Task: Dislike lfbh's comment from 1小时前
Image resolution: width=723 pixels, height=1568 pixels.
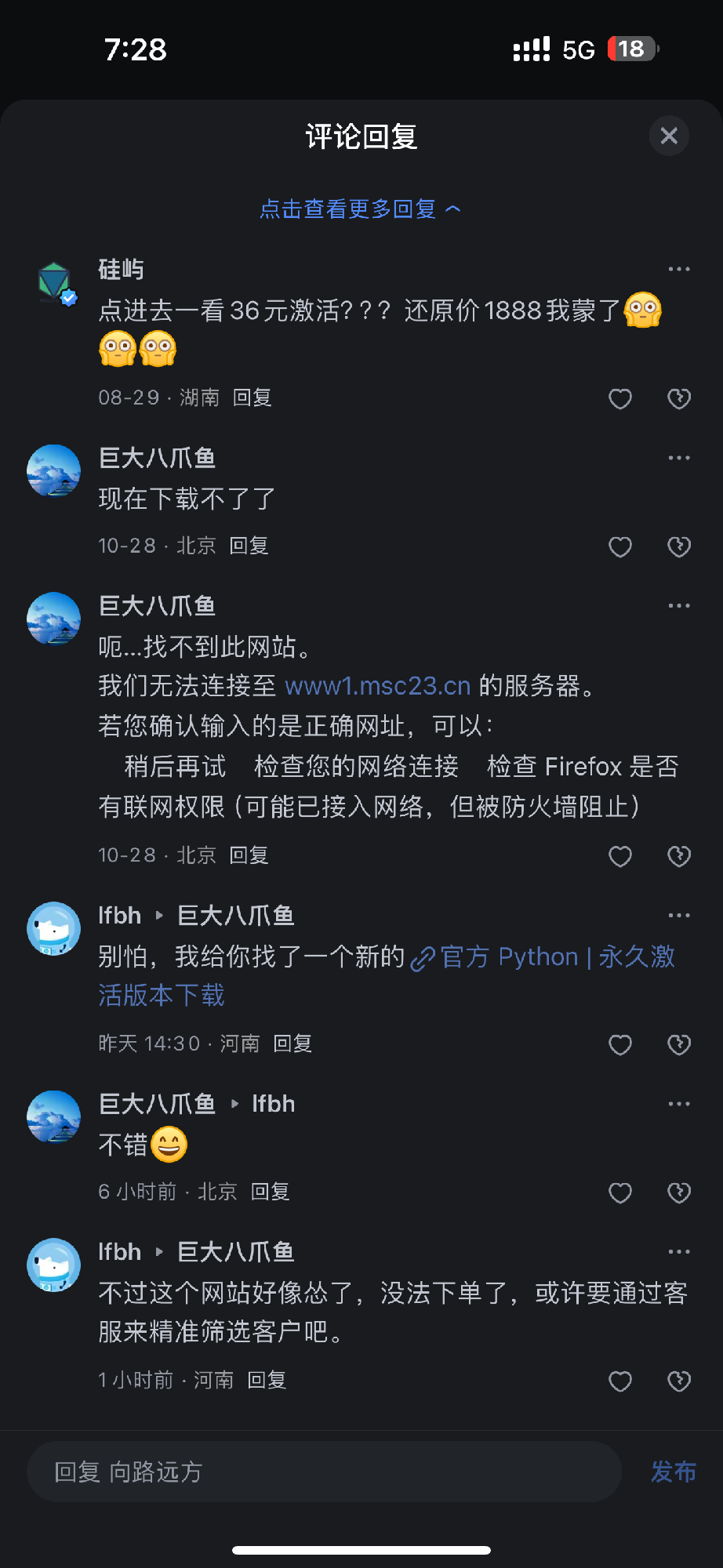Action: pyautogui.click(x=678, y=1381)
